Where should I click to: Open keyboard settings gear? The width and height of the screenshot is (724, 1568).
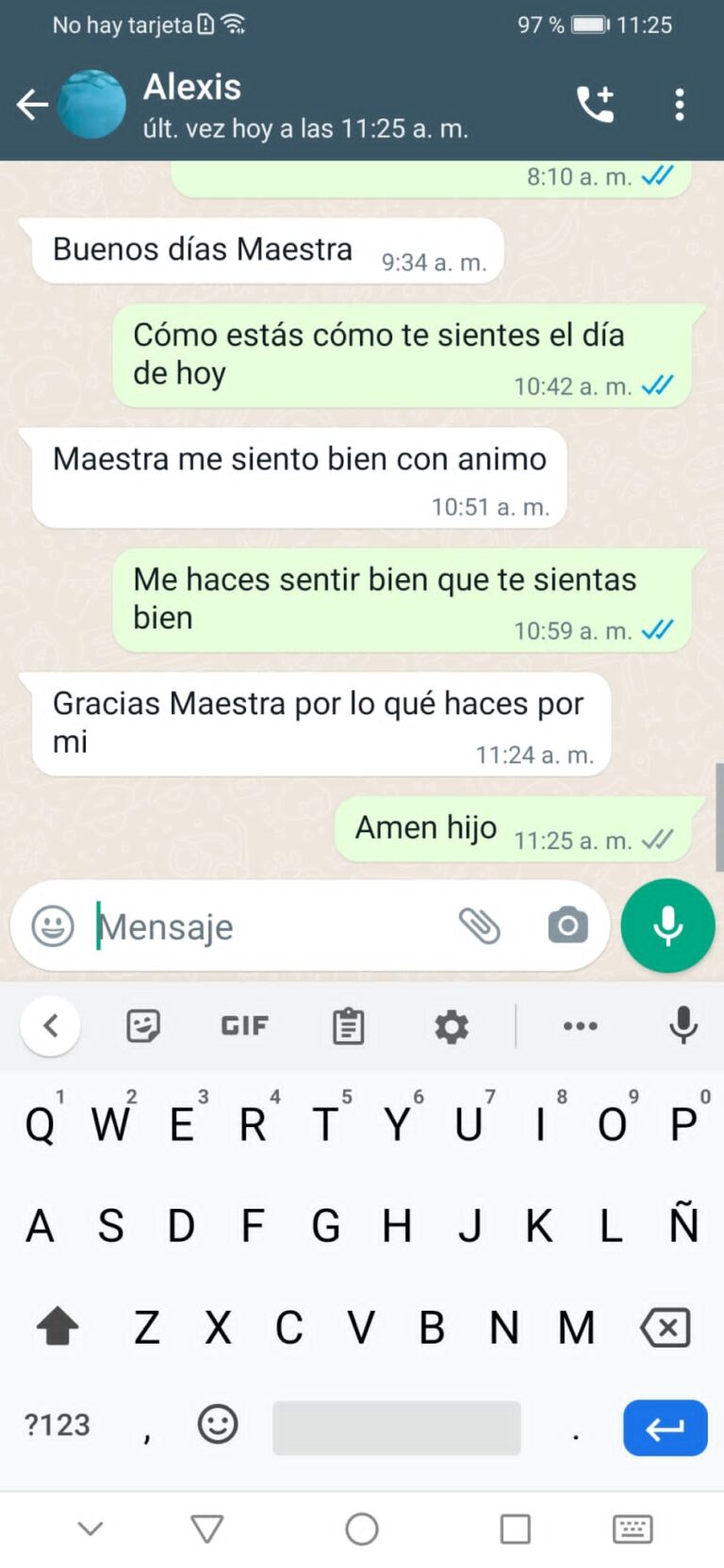click(x=451, y=1025)
